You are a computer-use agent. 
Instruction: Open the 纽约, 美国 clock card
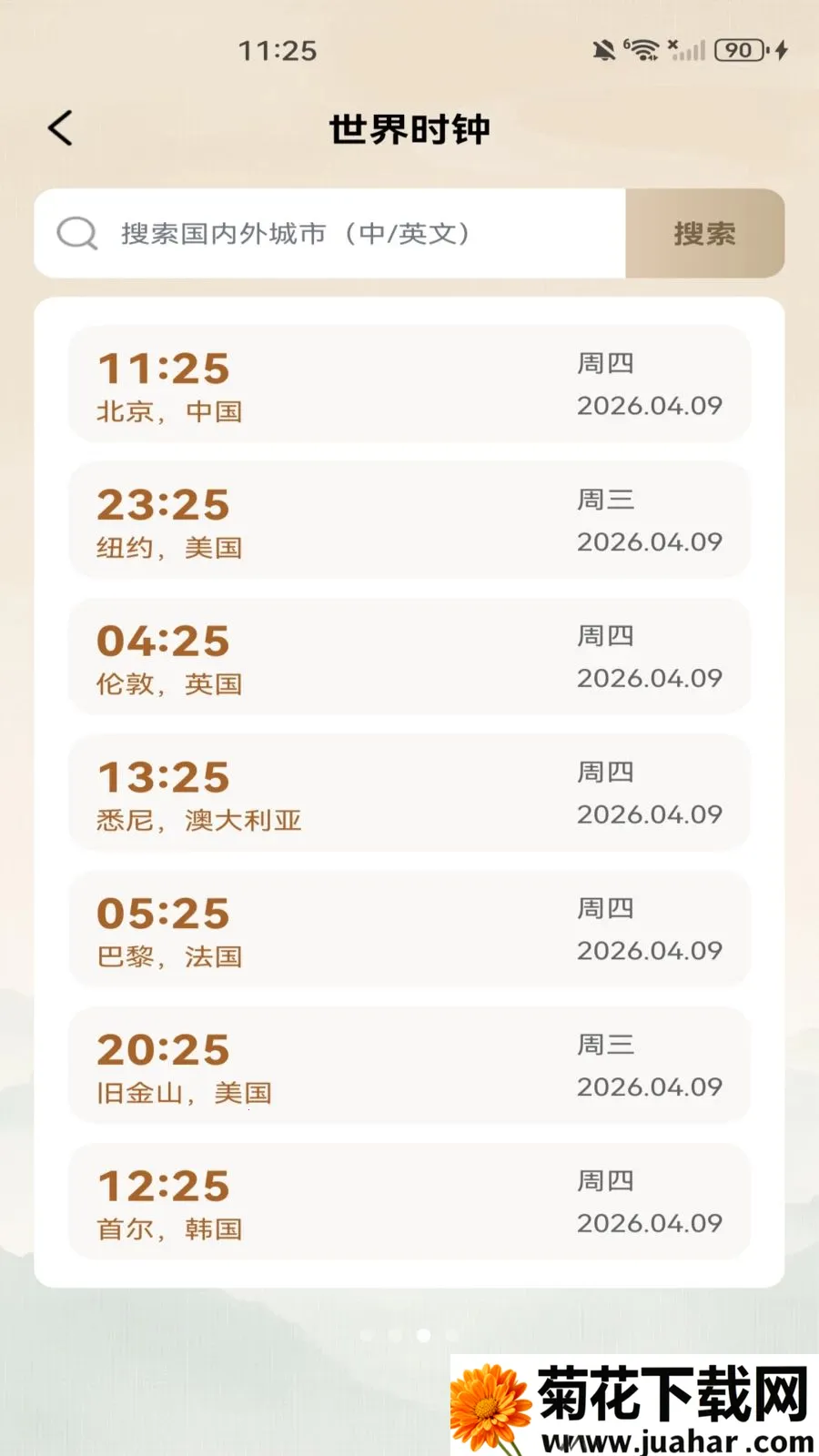point(409,521)
